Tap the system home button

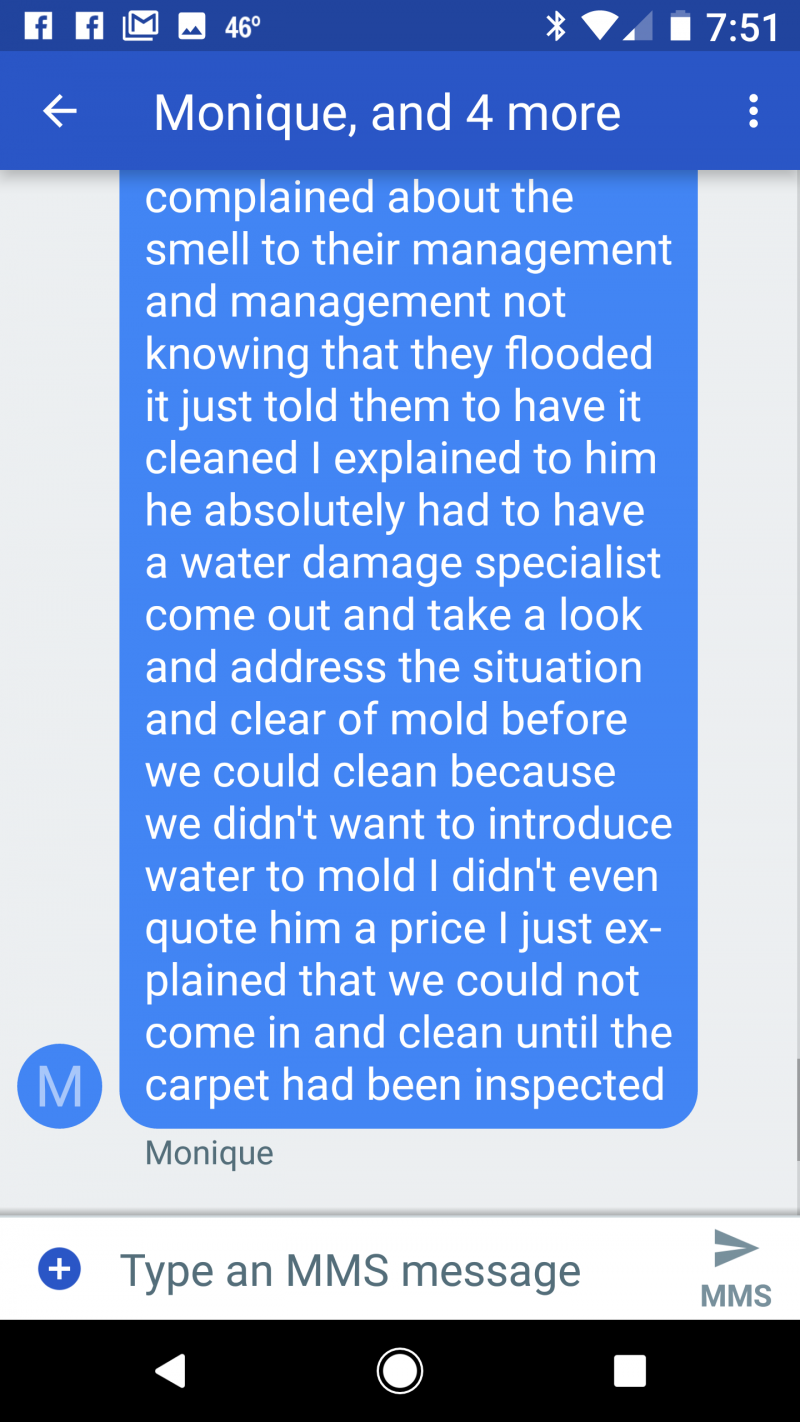coord(400,1371)
